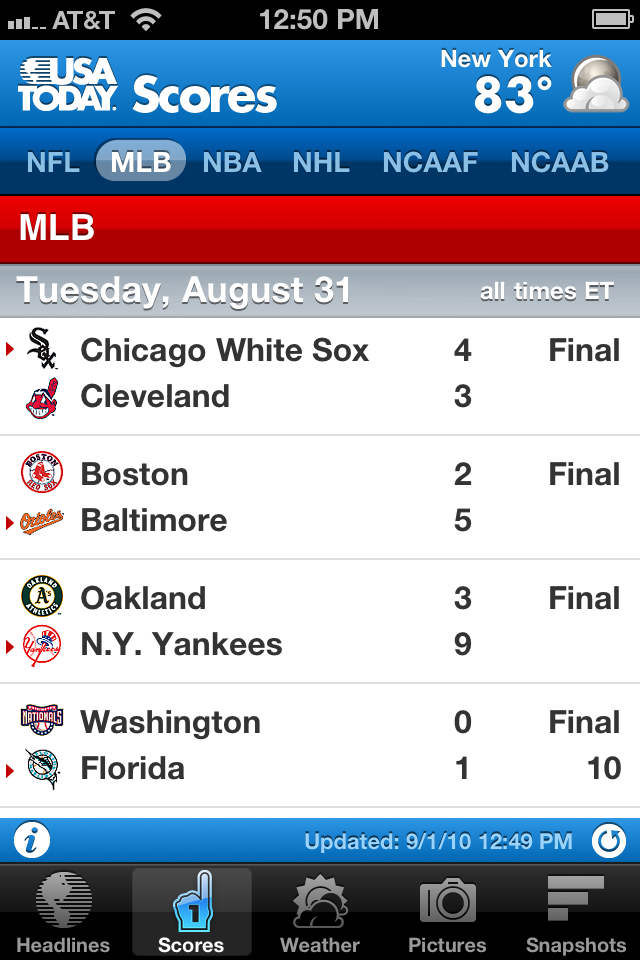View Boston vs Baltimore game details
Viewport: 640px width, 960px height.
coord(320,497)
